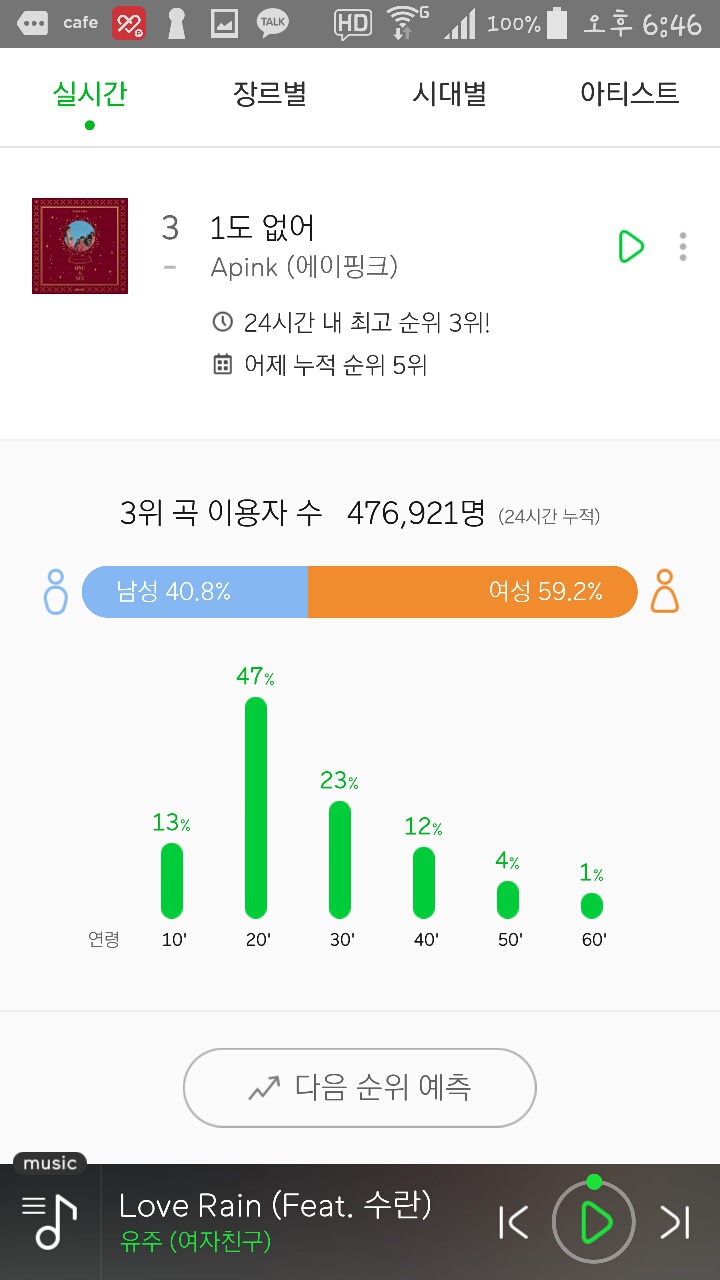Screen dimensions: 720x1280
Task: Open the Apink album cover
Action: click(x=80, y=246)
